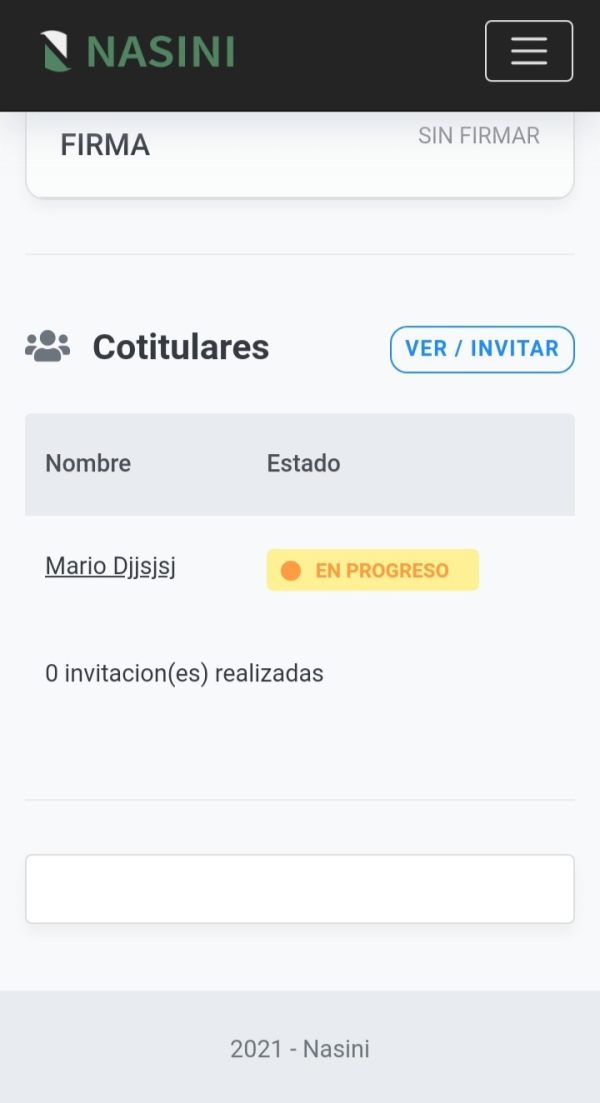Viewport: 600px width, 1103px height.
Task: Open the Mario Djjsjsj cotitular link
Action: (x=110, y=566)
